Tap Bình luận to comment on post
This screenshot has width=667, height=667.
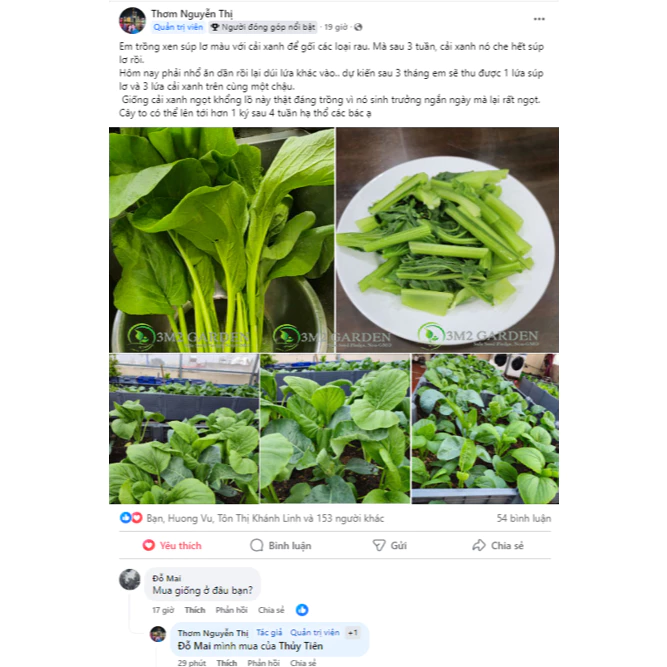(x=281, y=545)
